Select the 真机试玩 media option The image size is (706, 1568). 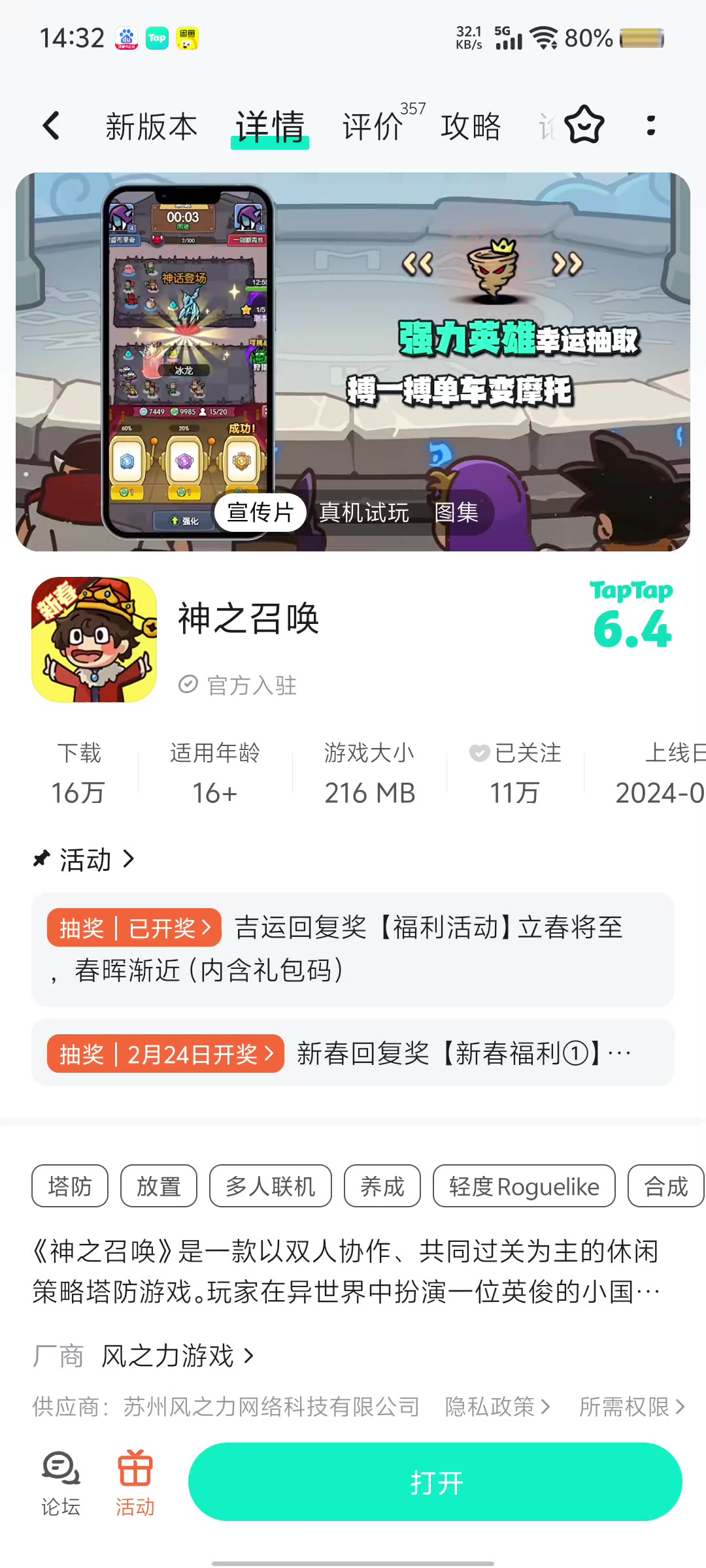tap(364, 512)
